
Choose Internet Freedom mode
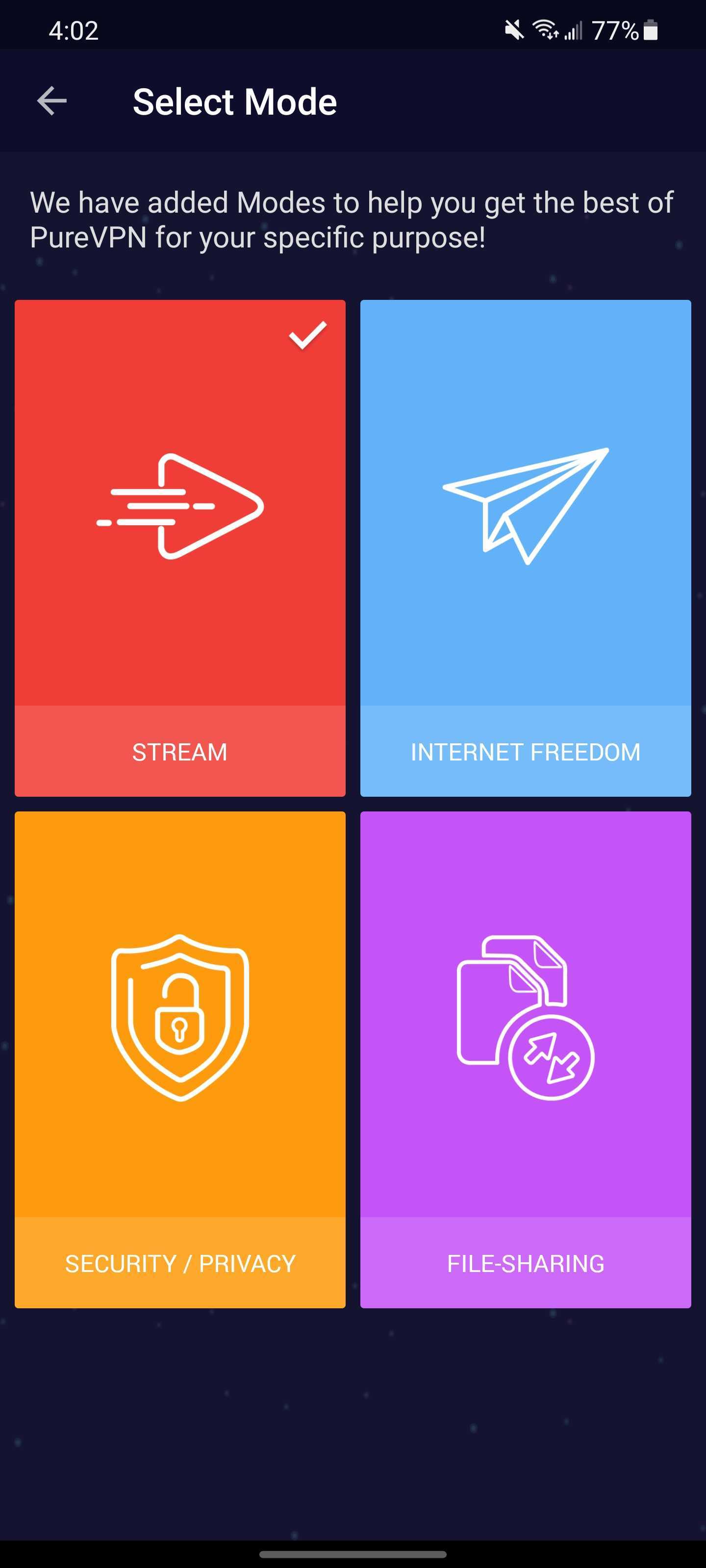click(x=525, y=548)
